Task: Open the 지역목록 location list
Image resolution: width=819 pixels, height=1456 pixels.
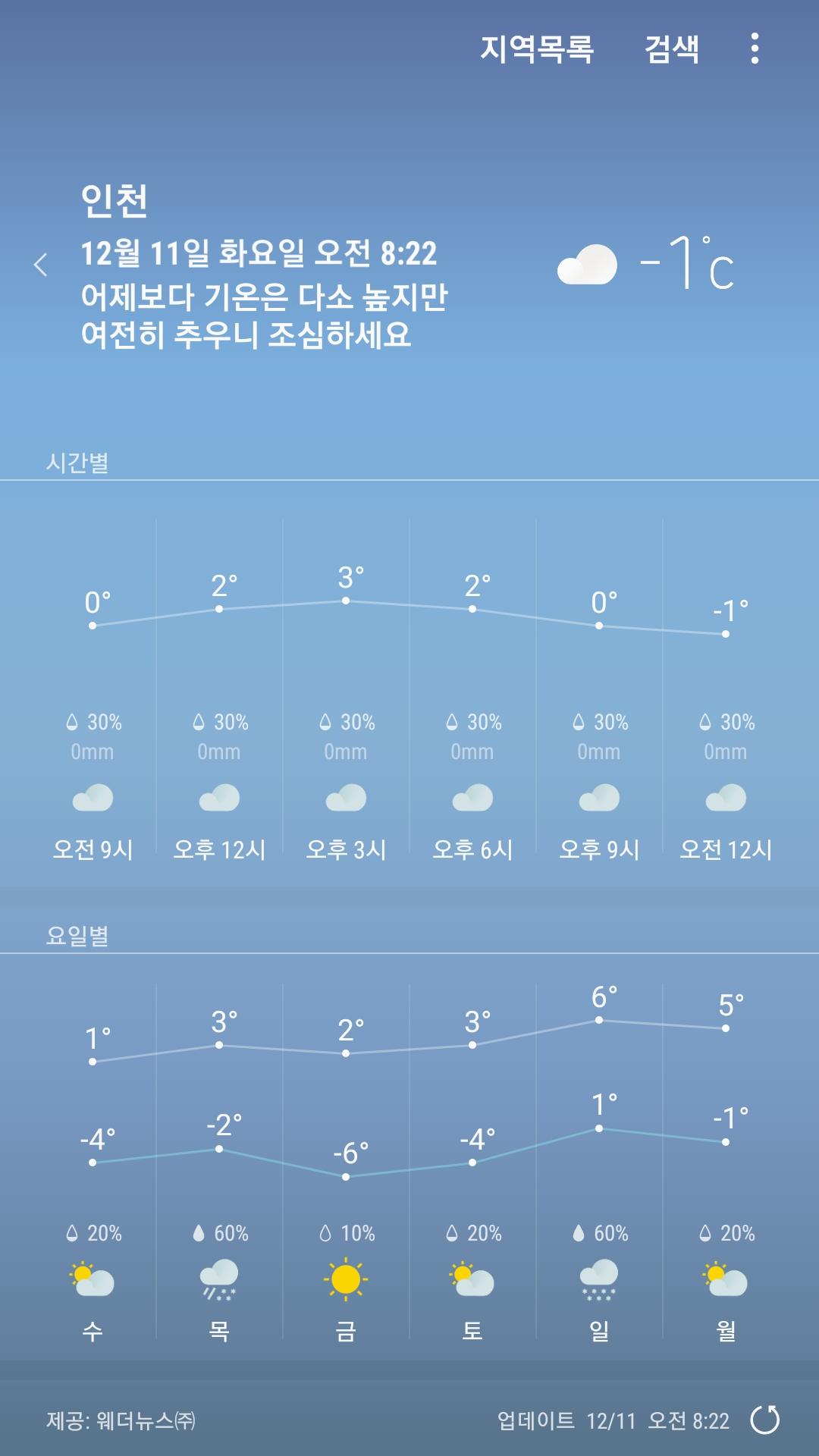Action: pyautogui.click(x=536, y=49)
